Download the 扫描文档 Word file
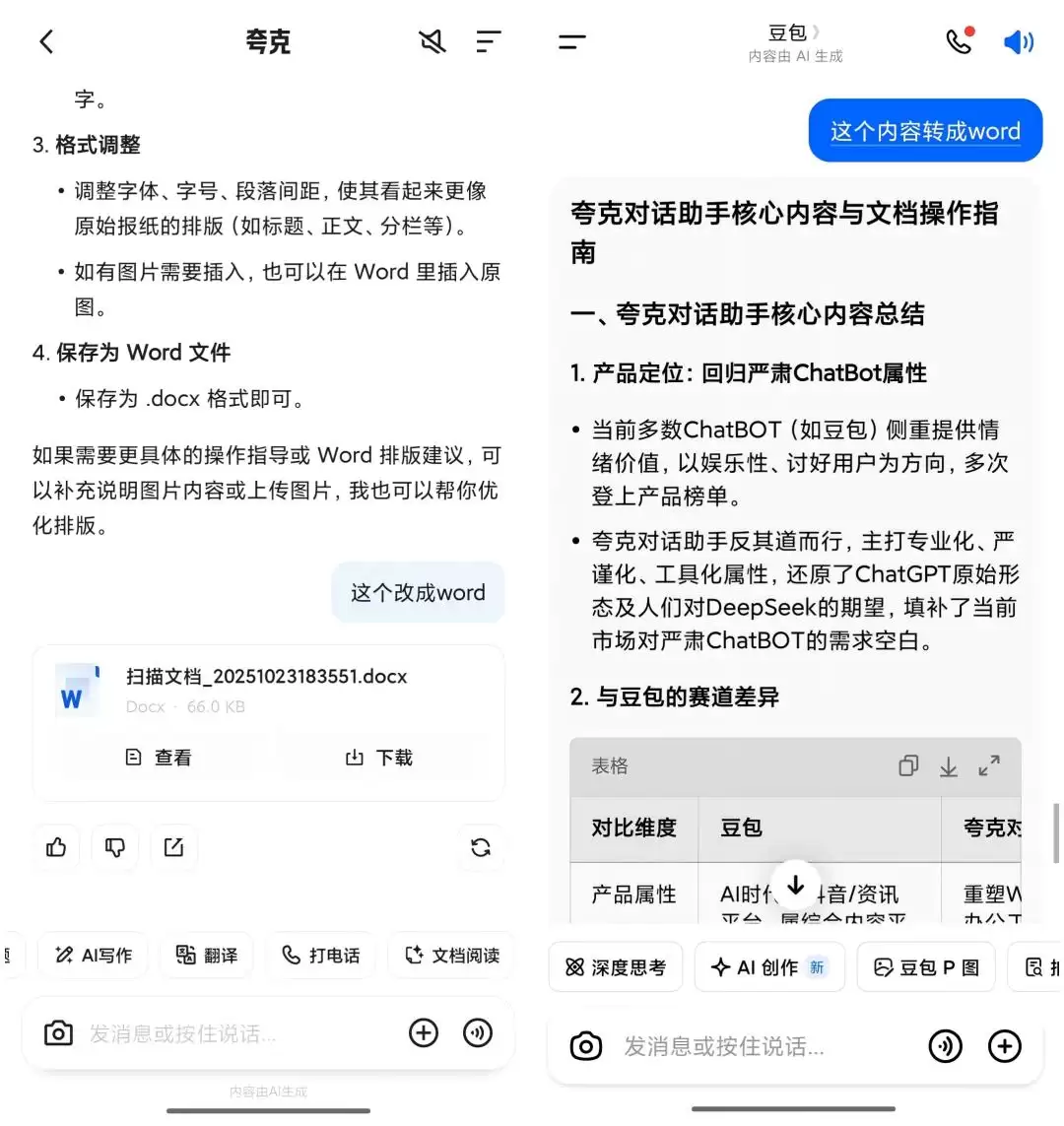This screenshot has width=1064, height=1126. [x=379, y=758]
